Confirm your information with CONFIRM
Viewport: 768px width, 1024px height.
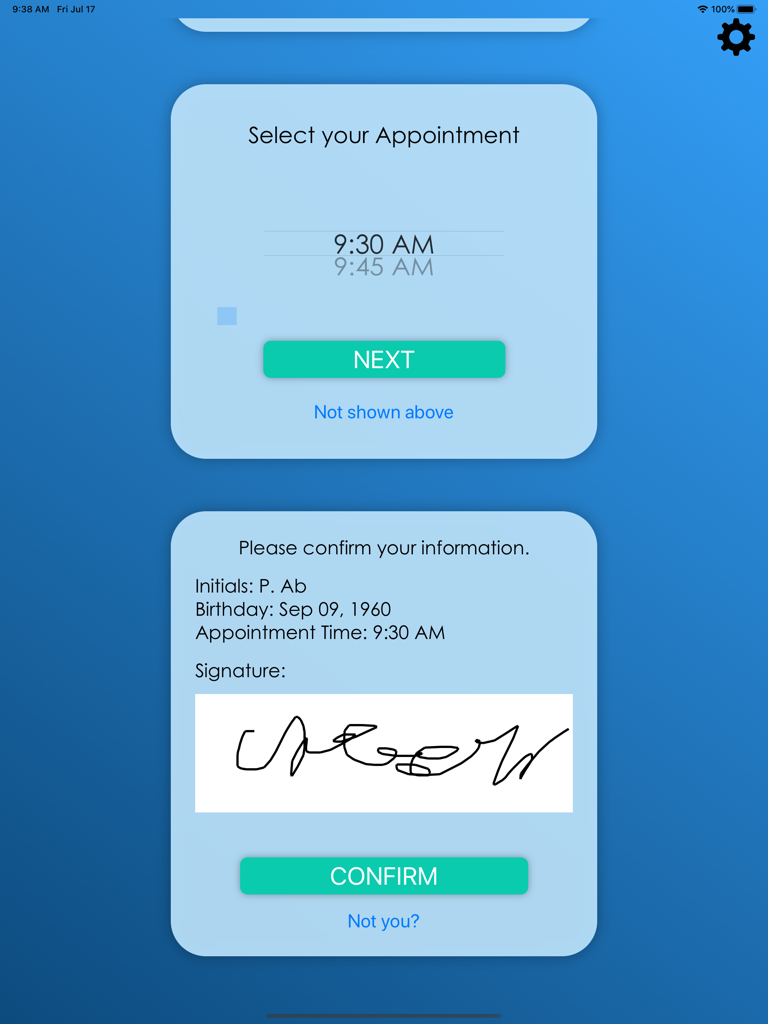[x=384, y=876]
